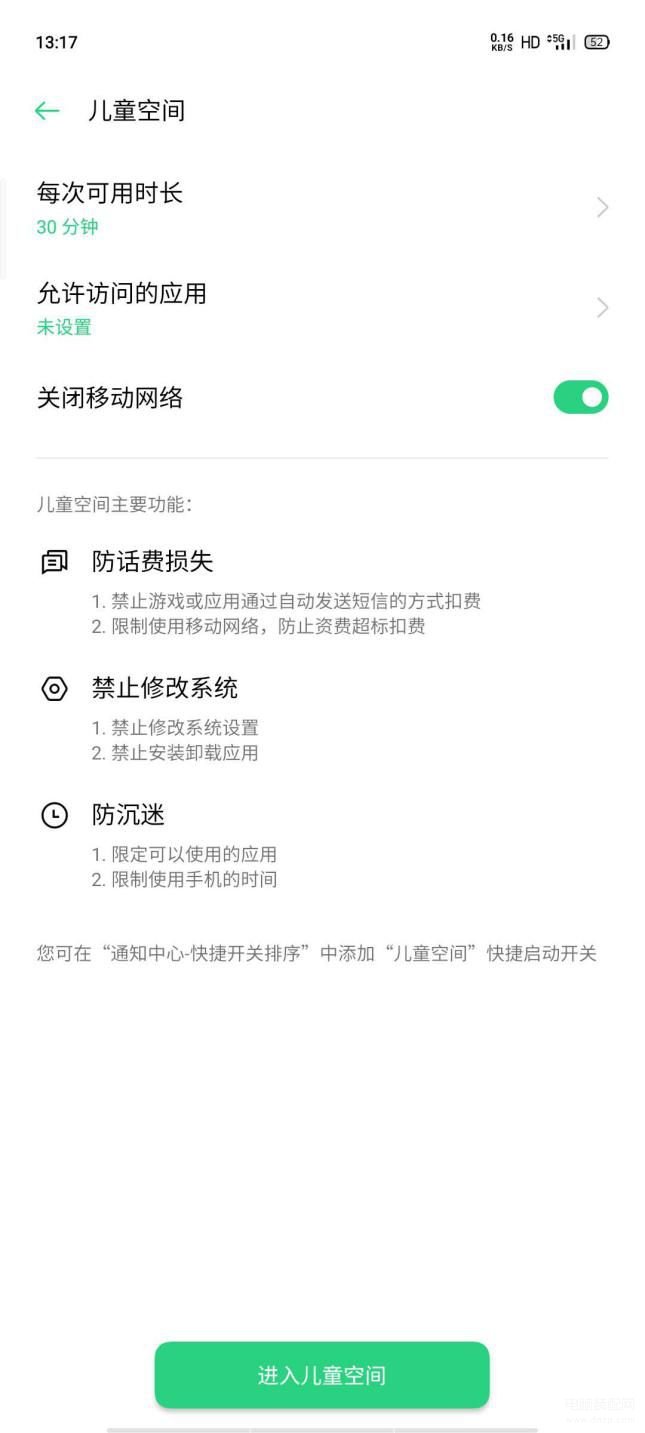
Task: Open 每次可用时长 setting
Action: click(322, 208)
